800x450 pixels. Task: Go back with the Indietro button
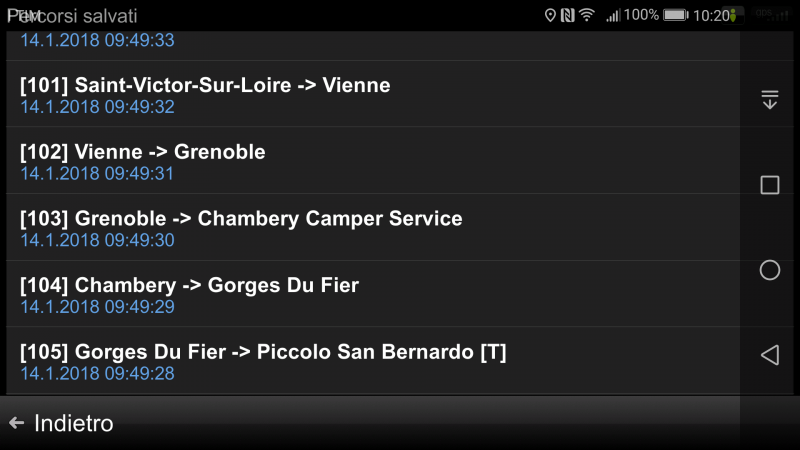click(x=62, y=423)
